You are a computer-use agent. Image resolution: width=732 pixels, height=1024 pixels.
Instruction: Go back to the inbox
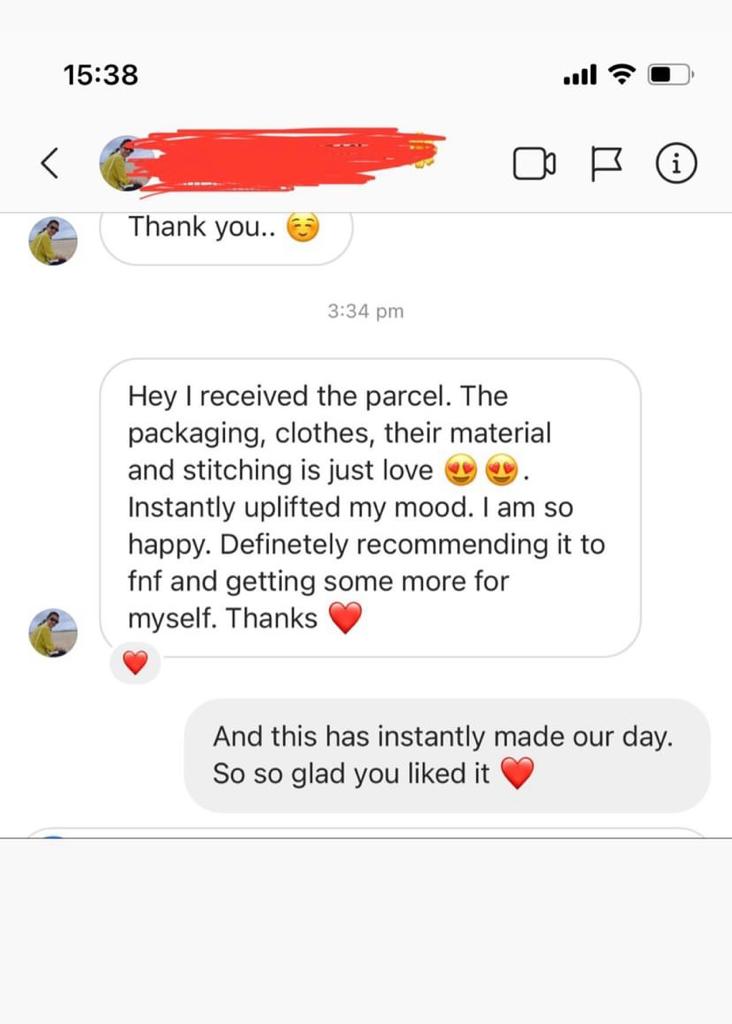pyautogui.click(x=50, y=163)
